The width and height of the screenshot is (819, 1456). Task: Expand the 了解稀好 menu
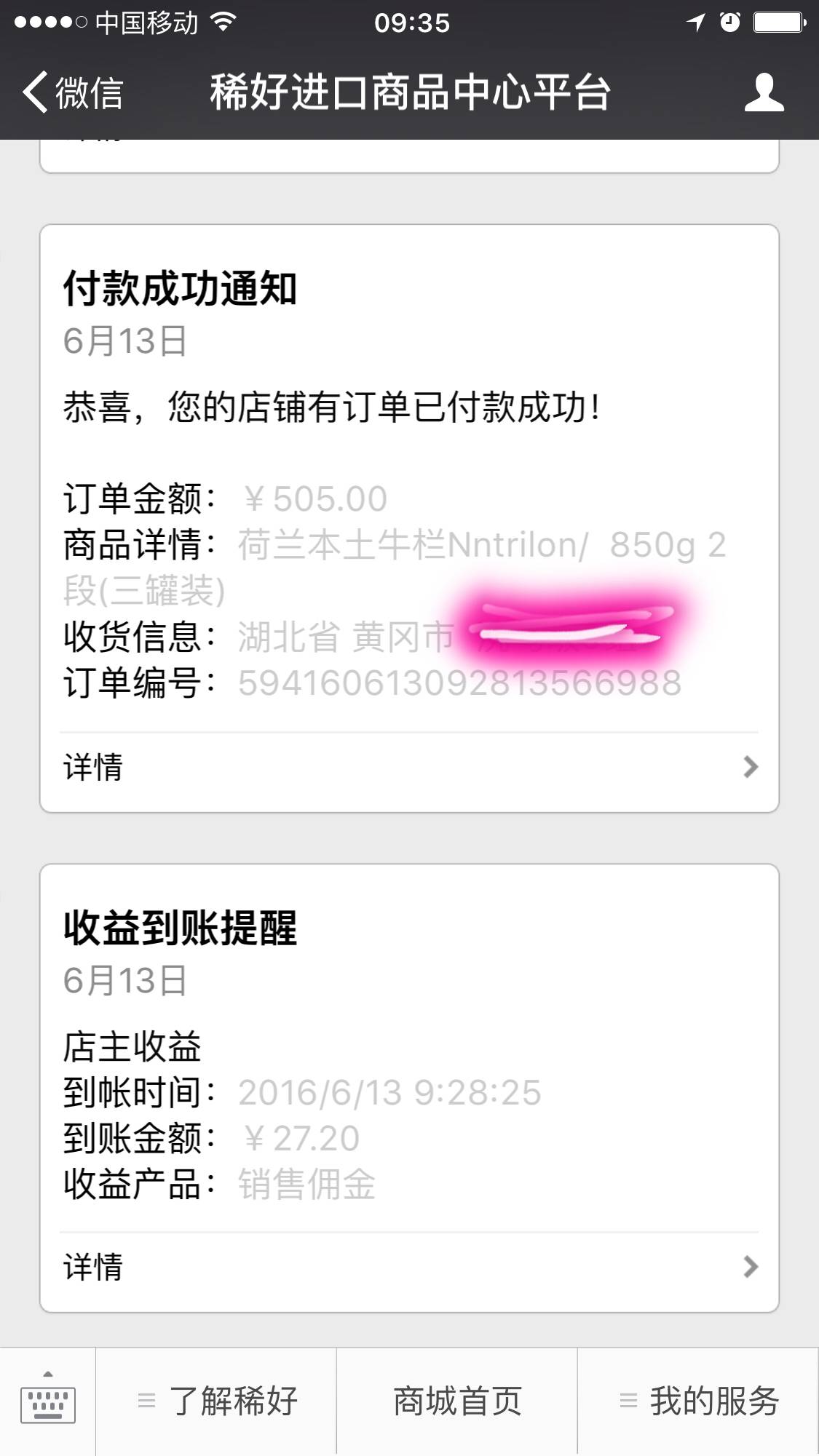click(x=217, y=1401)
